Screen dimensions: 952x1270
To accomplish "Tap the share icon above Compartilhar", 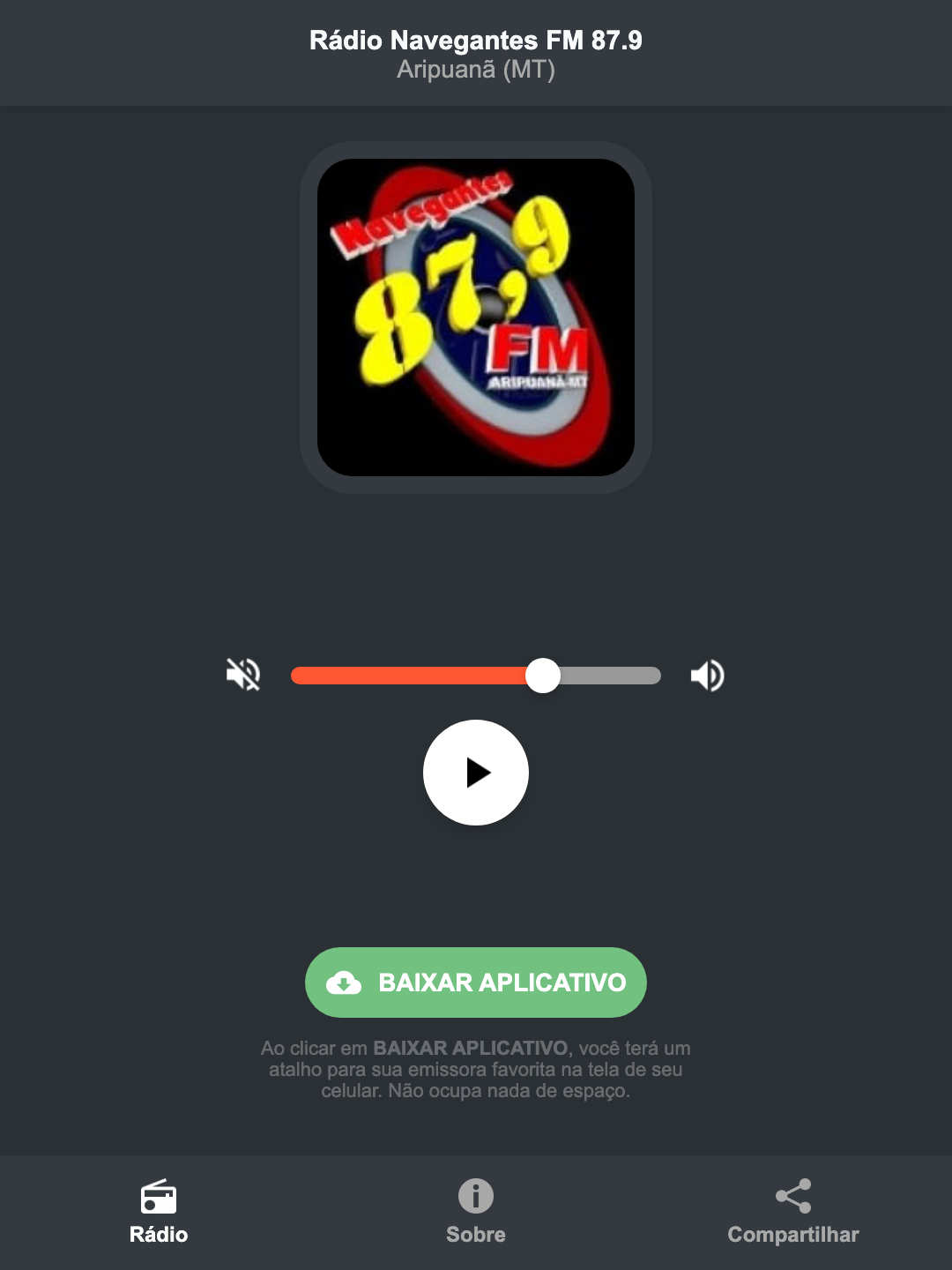I will 792,1195.
